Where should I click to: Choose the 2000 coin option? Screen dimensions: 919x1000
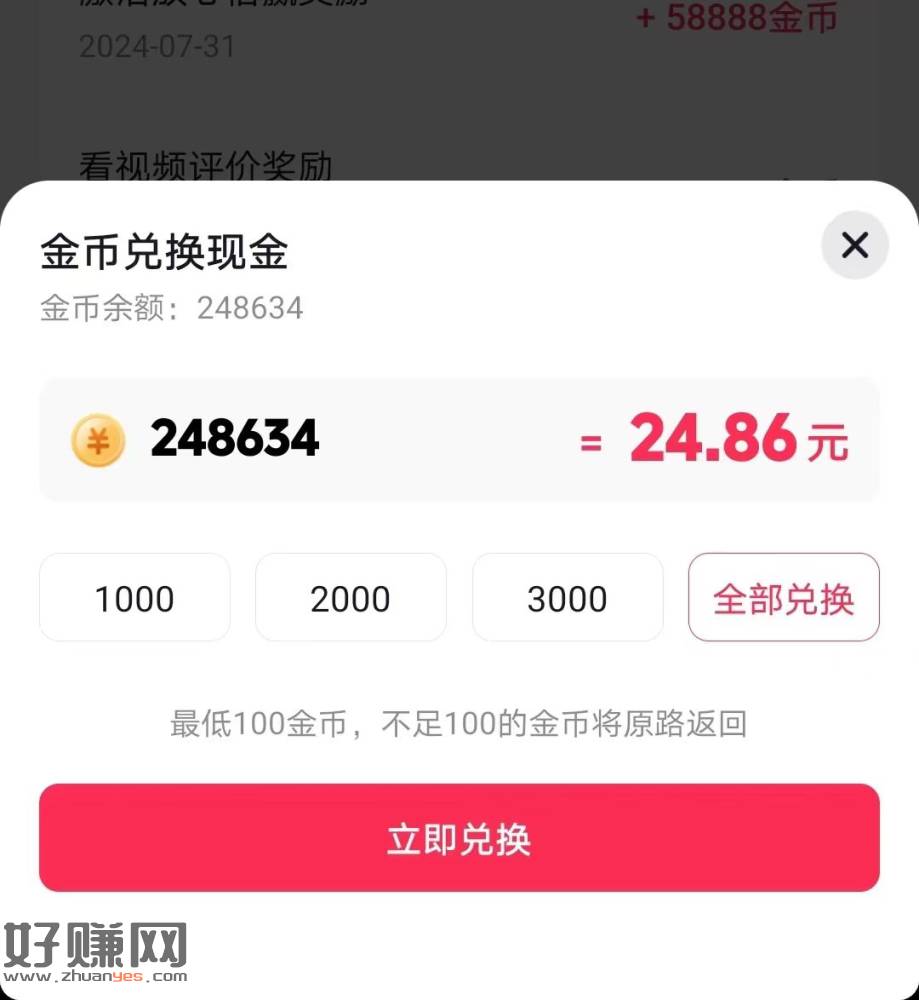351,598
